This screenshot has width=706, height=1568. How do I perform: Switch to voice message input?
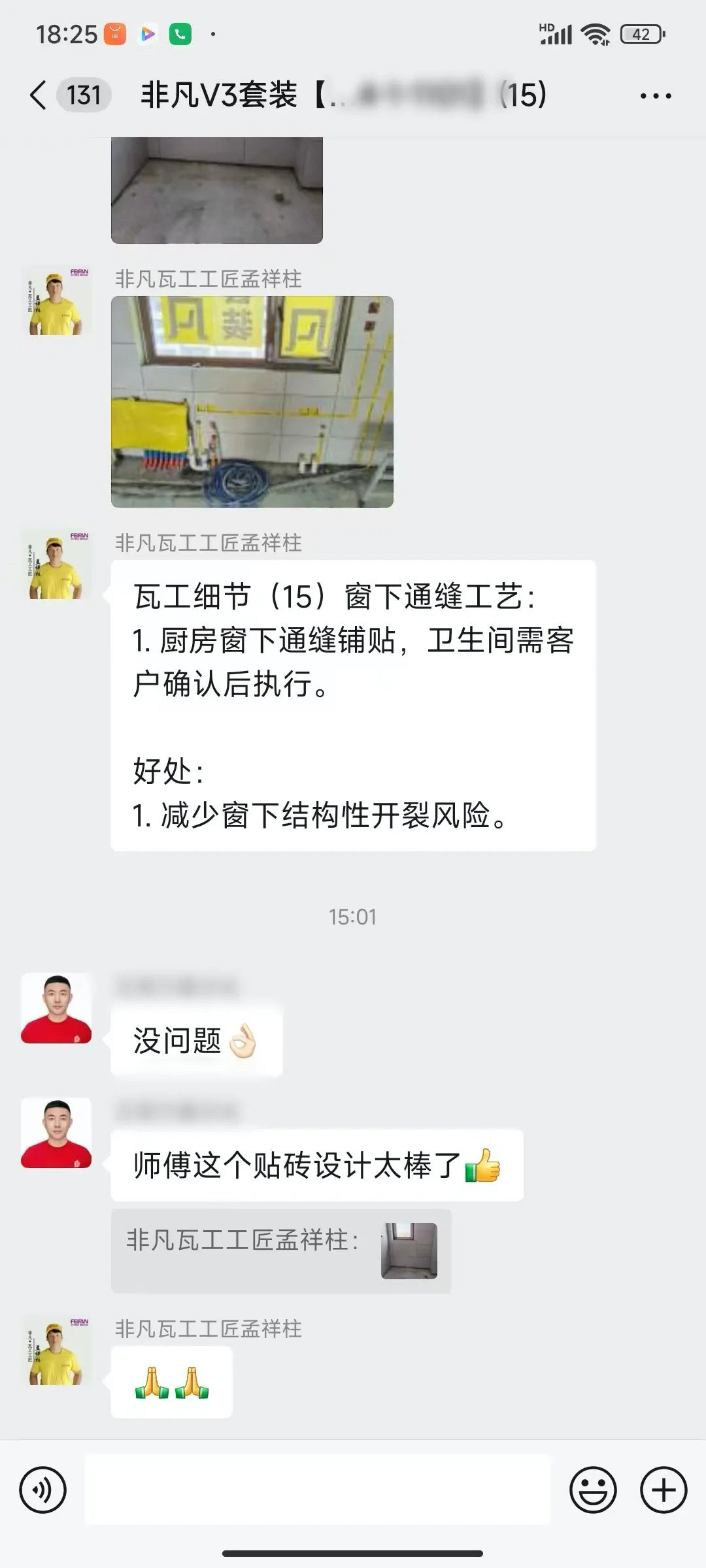tap(43, 1490)
